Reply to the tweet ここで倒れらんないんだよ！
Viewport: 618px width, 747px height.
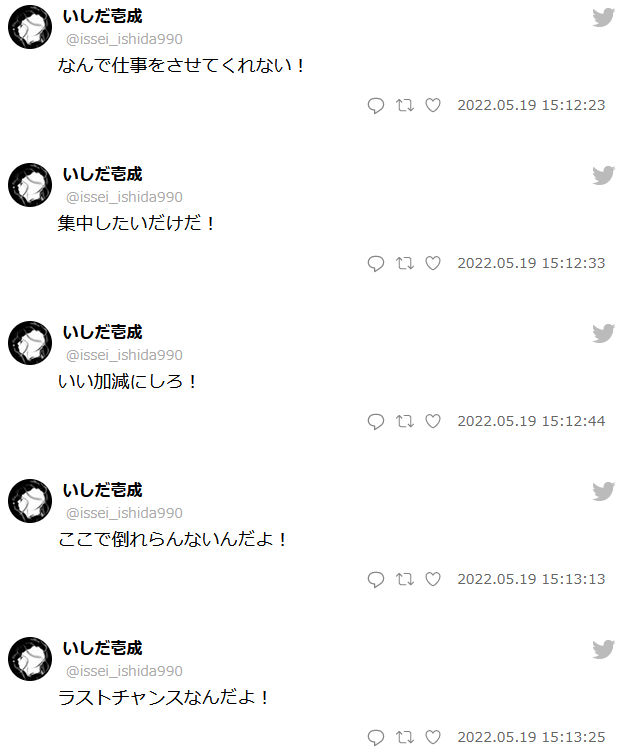pos(376,579)
